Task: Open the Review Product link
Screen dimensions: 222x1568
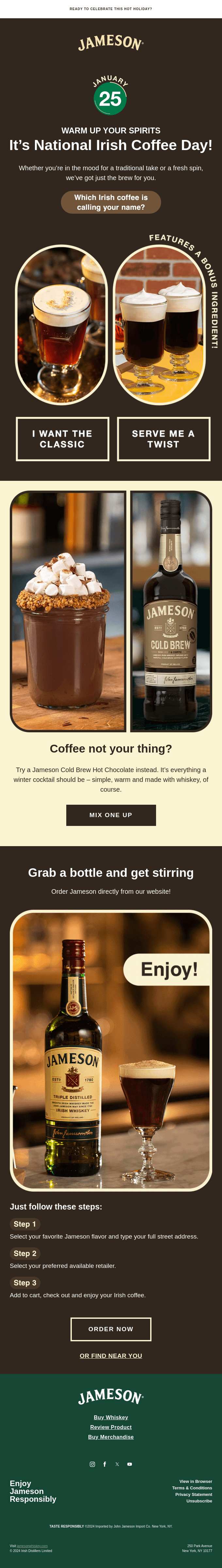Action: coord(111,1427)
